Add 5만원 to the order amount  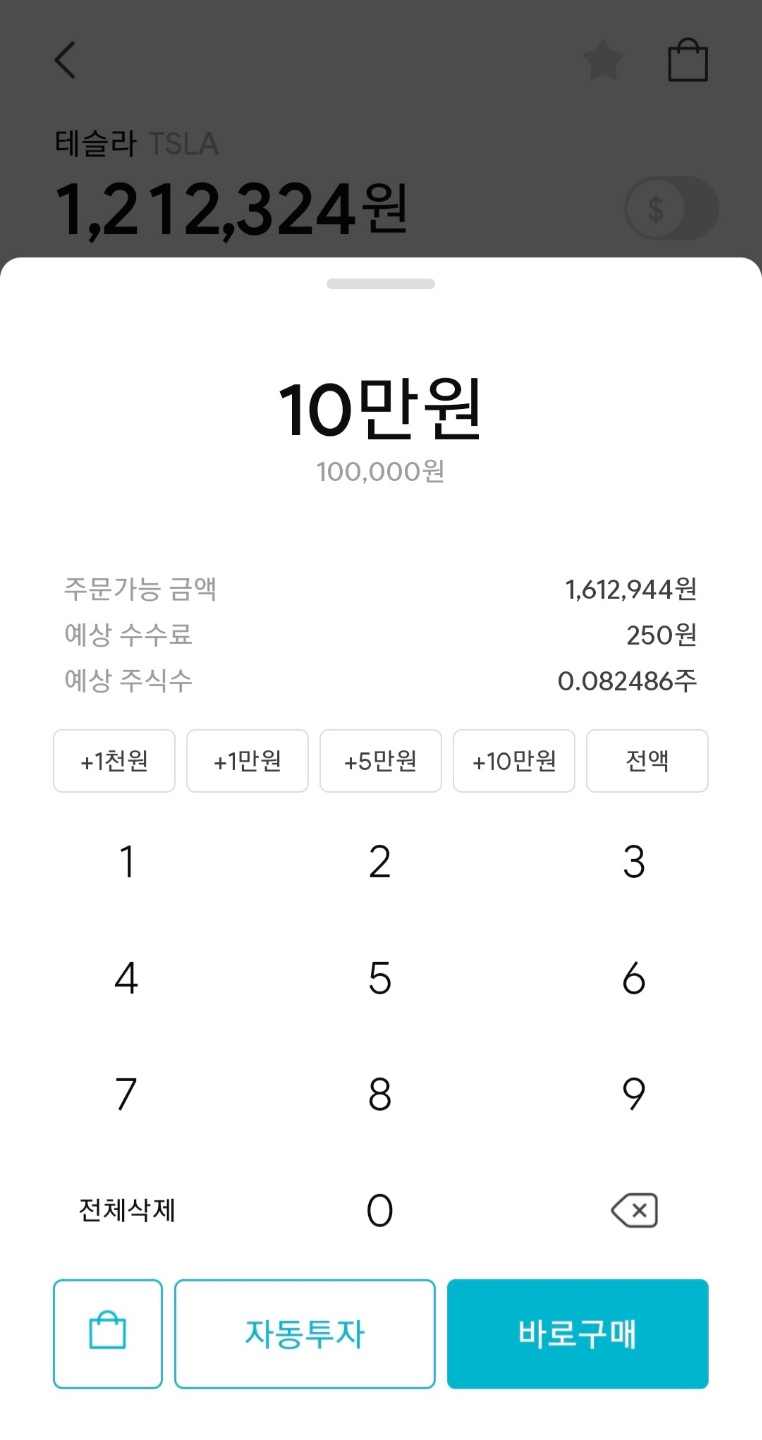(380, 761)
